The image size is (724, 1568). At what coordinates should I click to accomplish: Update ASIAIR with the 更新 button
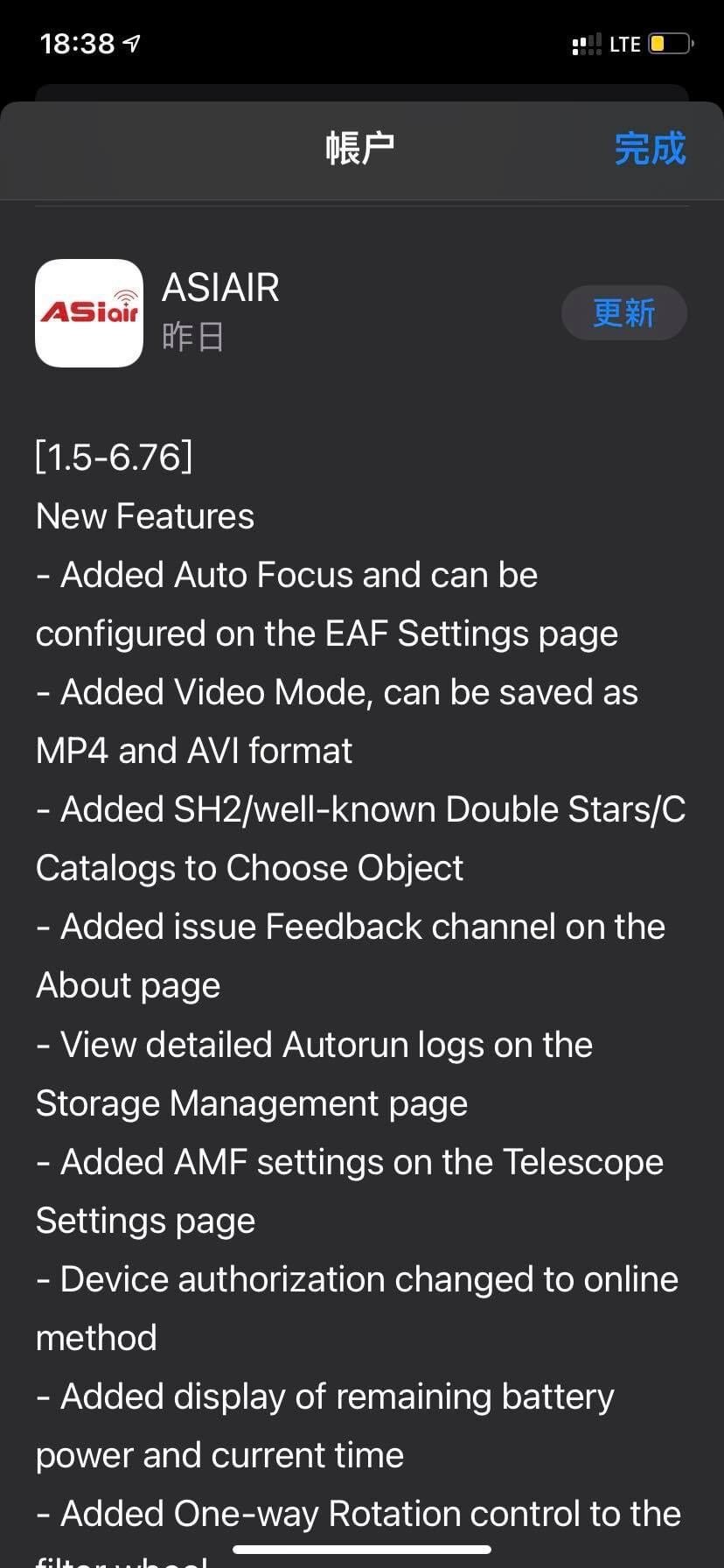click(623, 313)
